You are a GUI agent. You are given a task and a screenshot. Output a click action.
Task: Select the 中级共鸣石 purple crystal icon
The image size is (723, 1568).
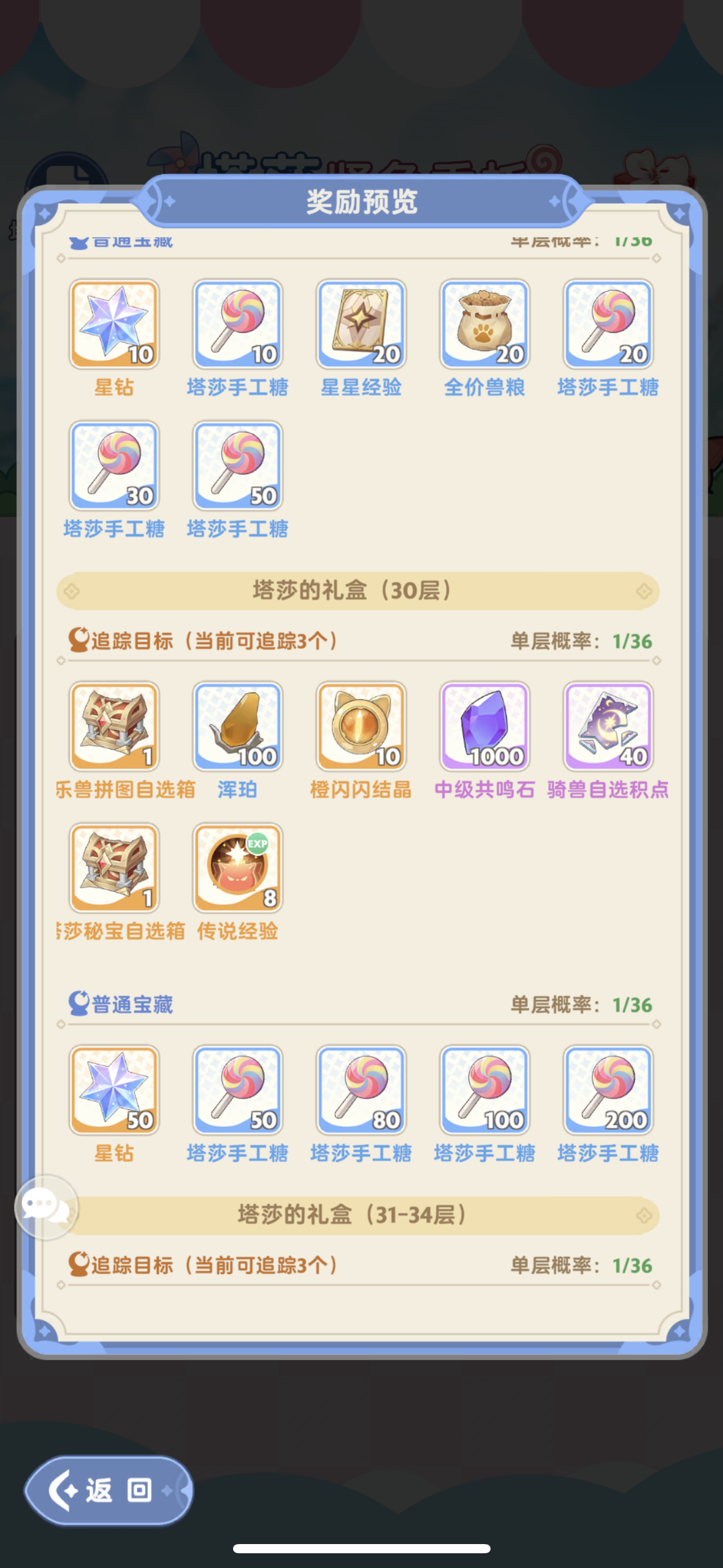tap(484, 726)
